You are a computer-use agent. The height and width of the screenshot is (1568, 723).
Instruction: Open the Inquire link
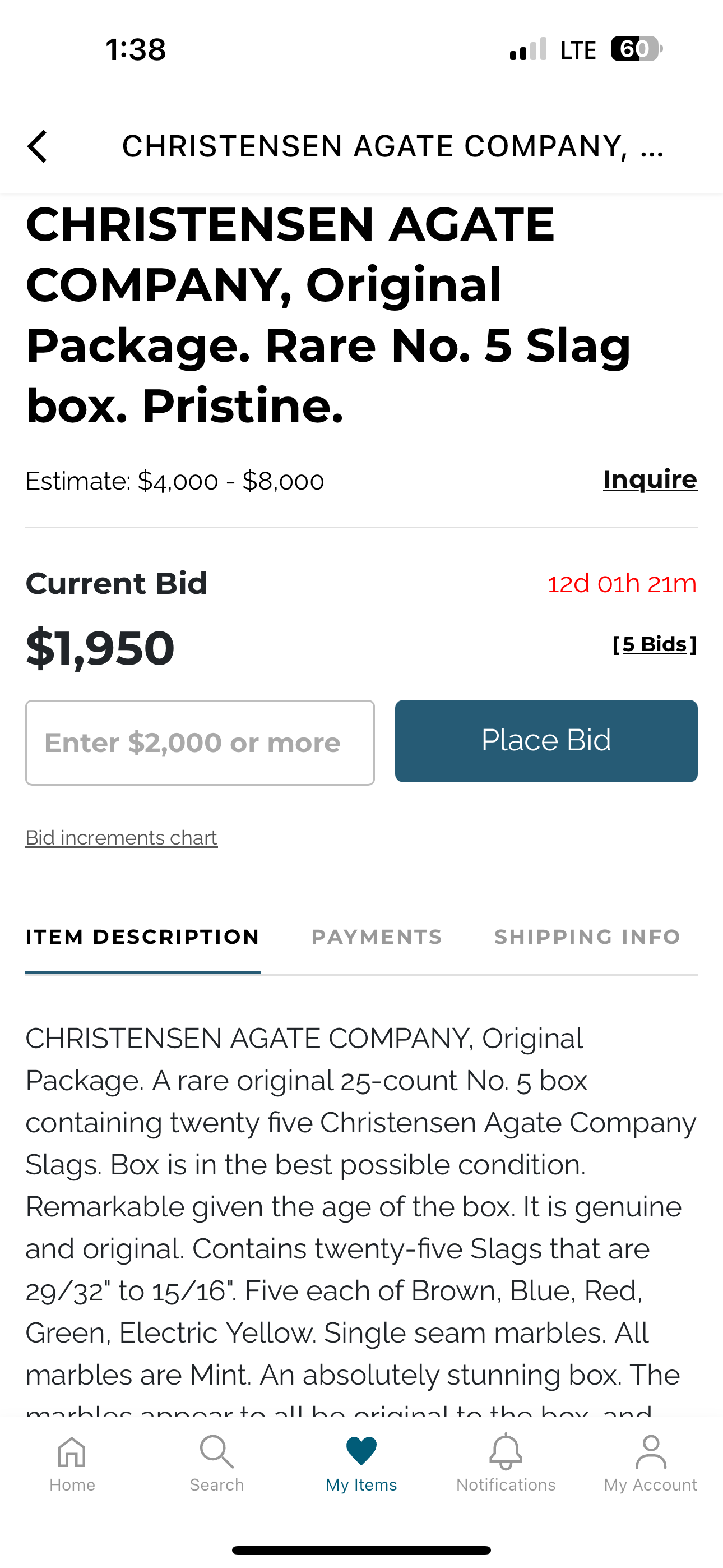click(650, 479)
